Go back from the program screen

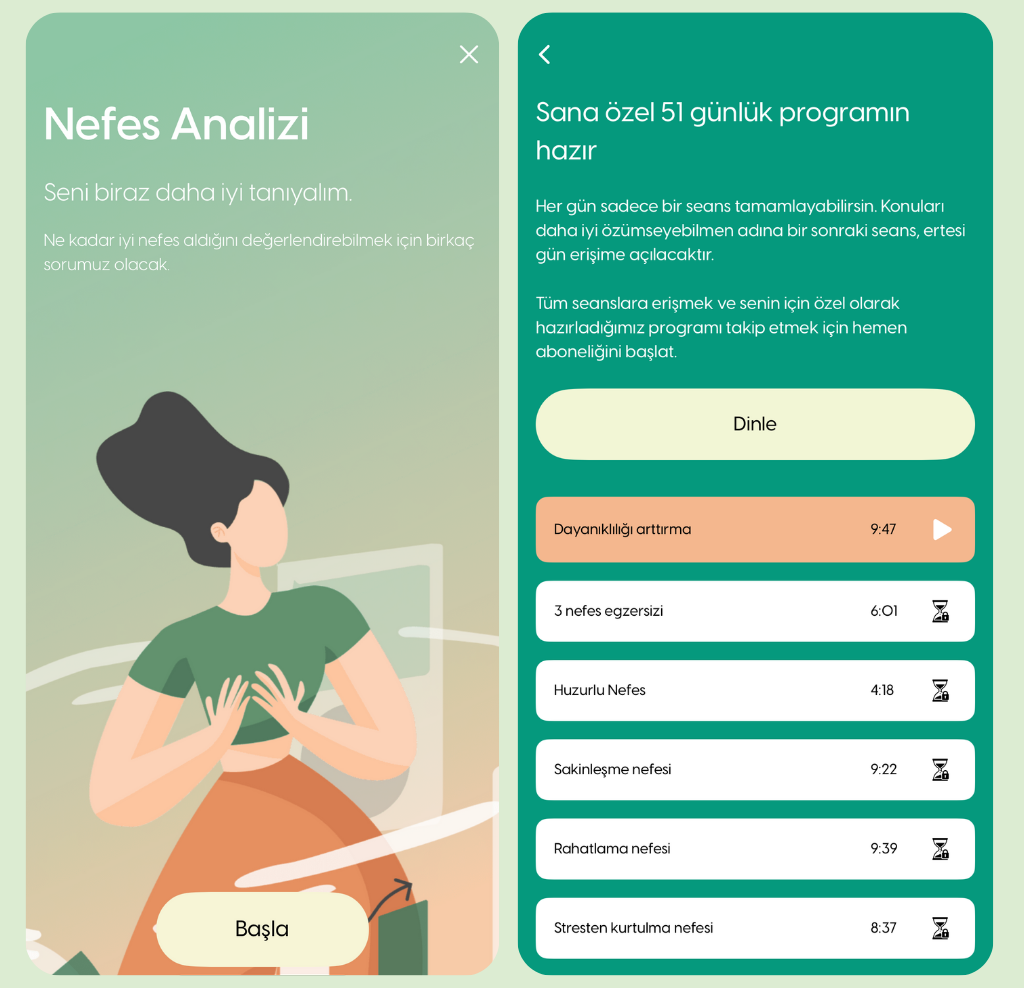(545, 55)
